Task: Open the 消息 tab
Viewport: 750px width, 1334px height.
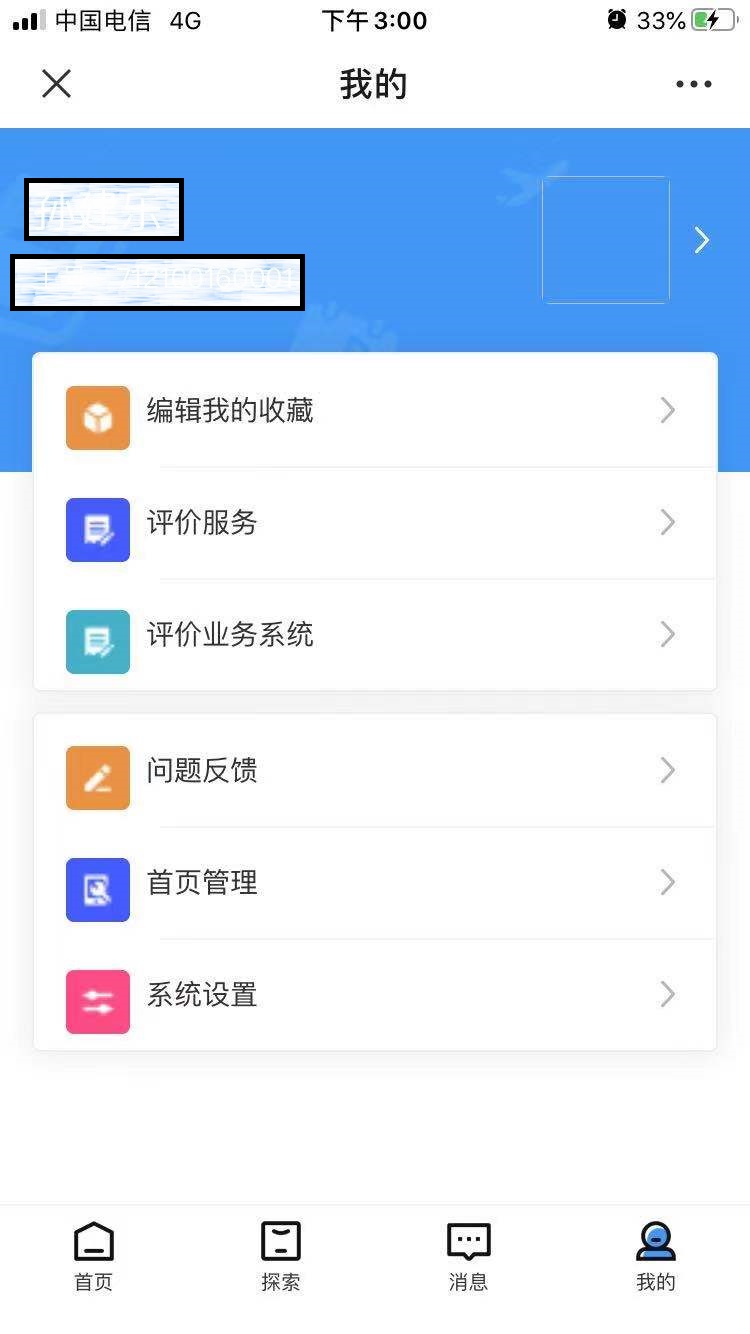Action: 468,1256
